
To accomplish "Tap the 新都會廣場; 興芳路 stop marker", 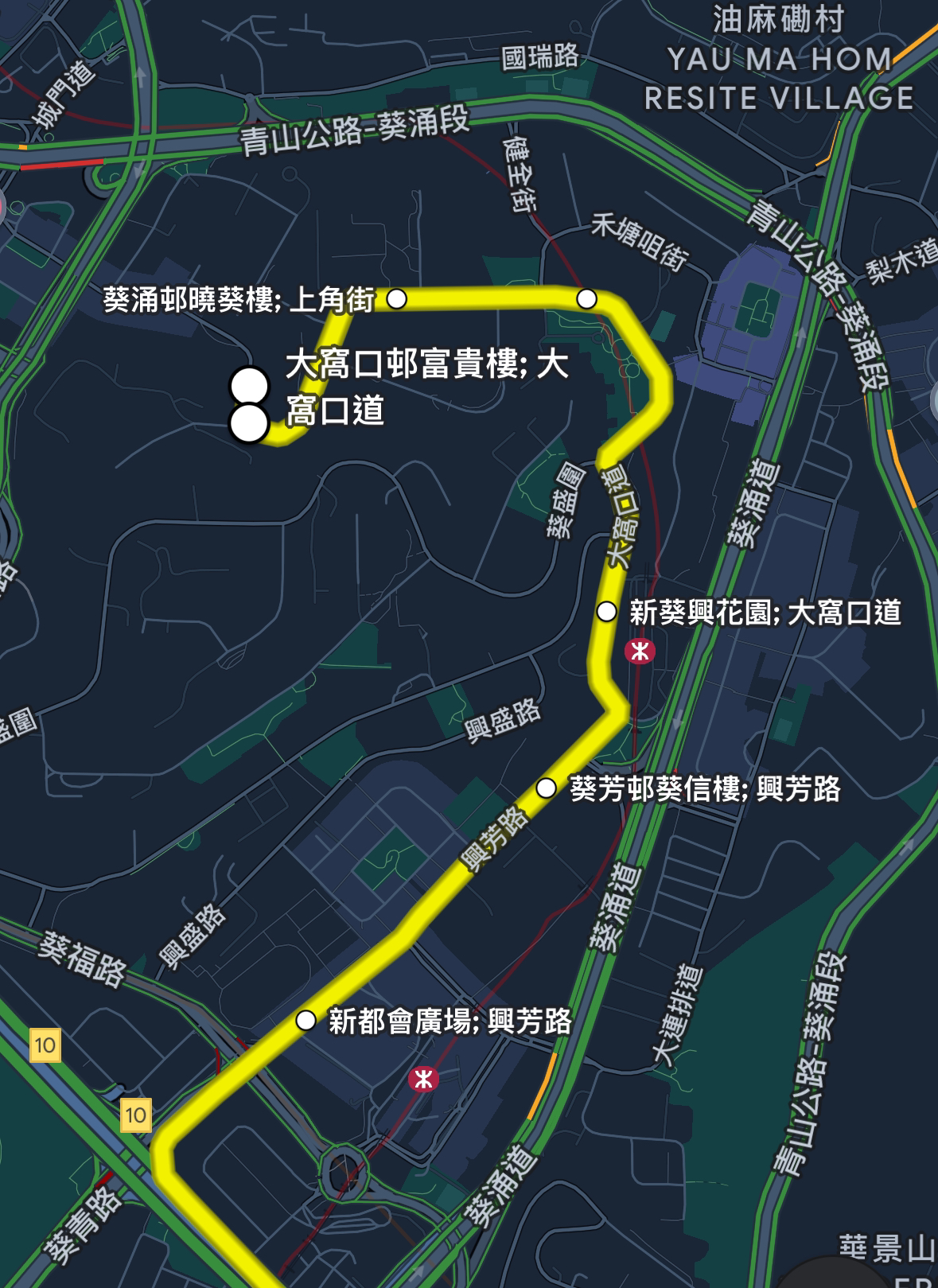I will coord(306,1021).
